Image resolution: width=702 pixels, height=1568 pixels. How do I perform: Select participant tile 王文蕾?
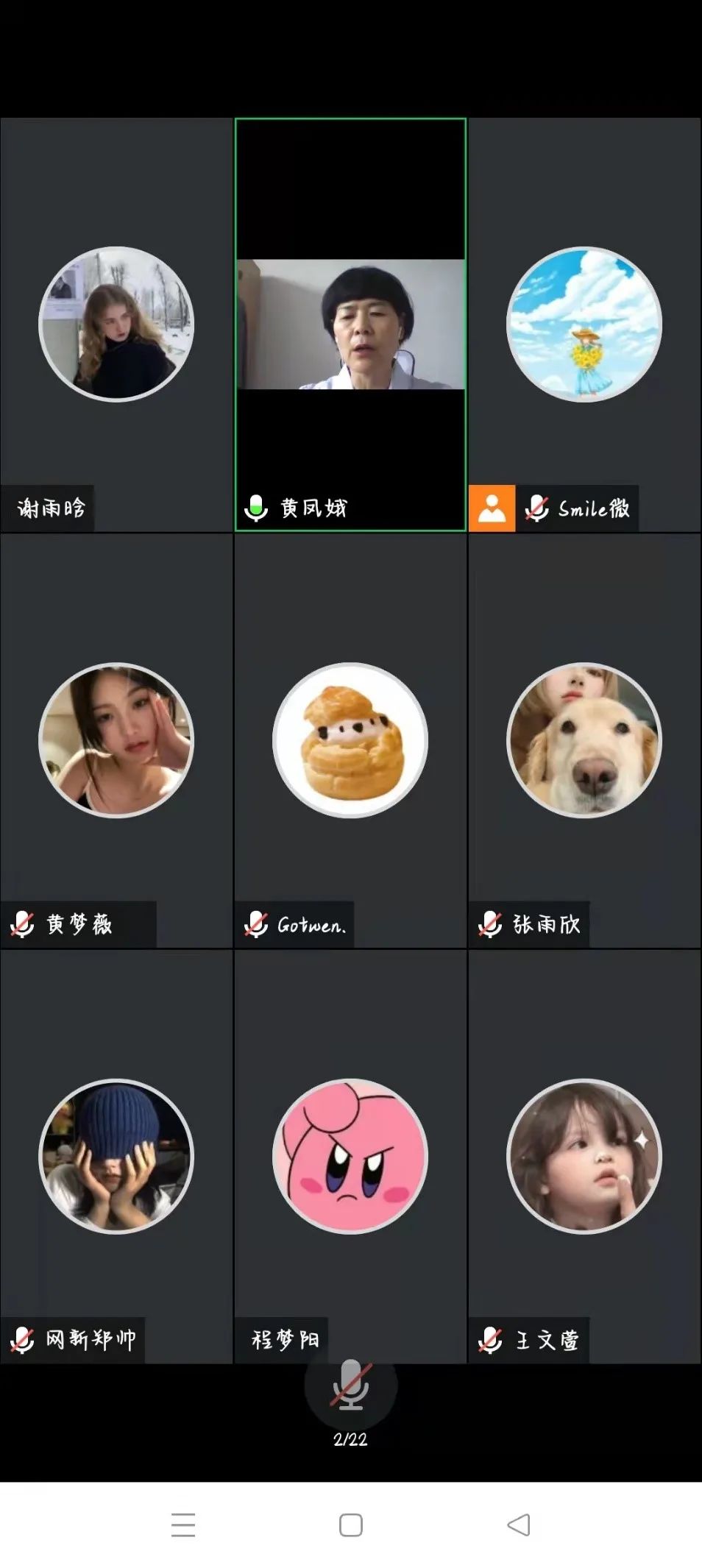click(584, 1156)
